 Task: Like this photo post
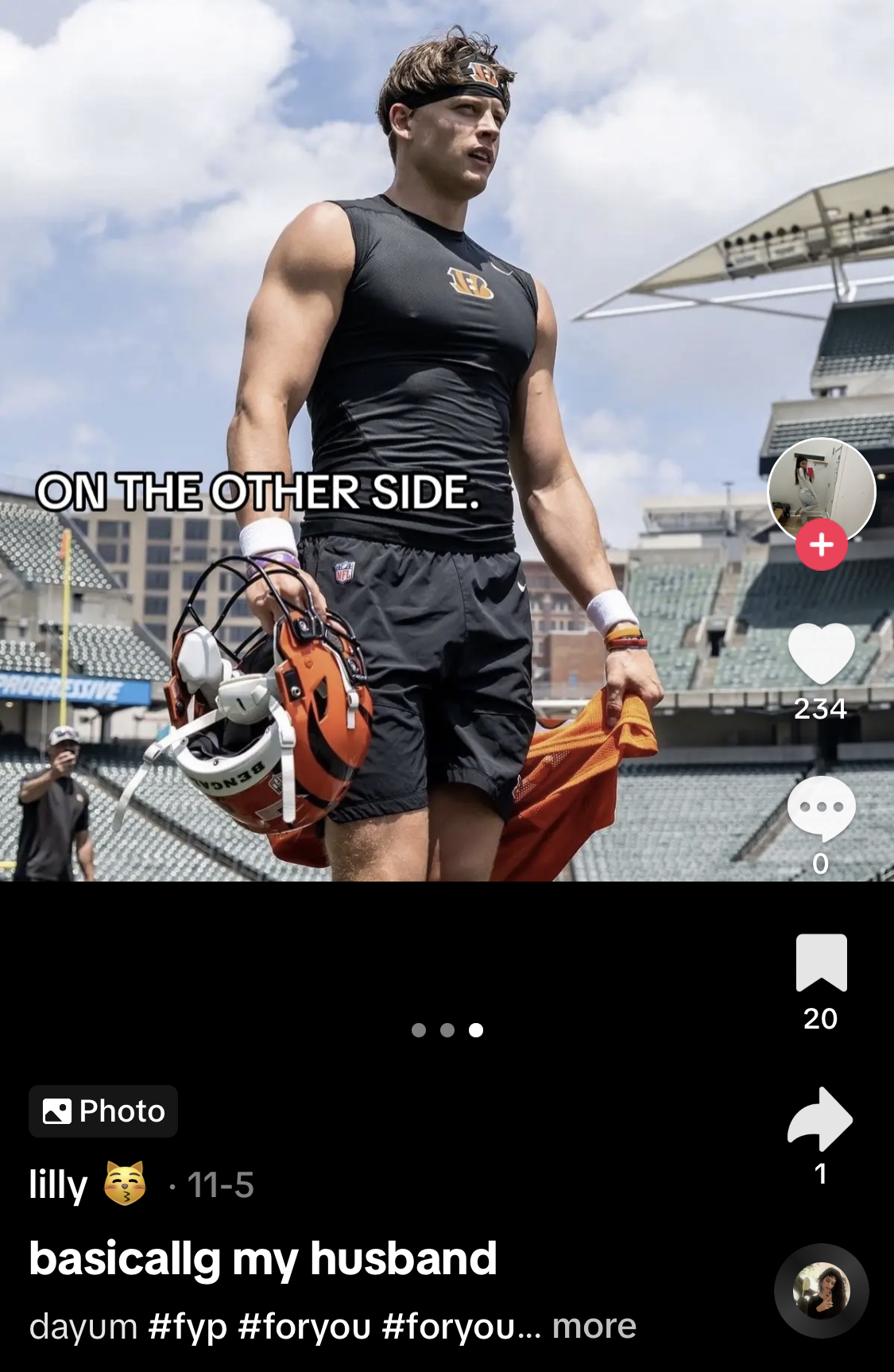pyautogui.click(x=821, y=654)
